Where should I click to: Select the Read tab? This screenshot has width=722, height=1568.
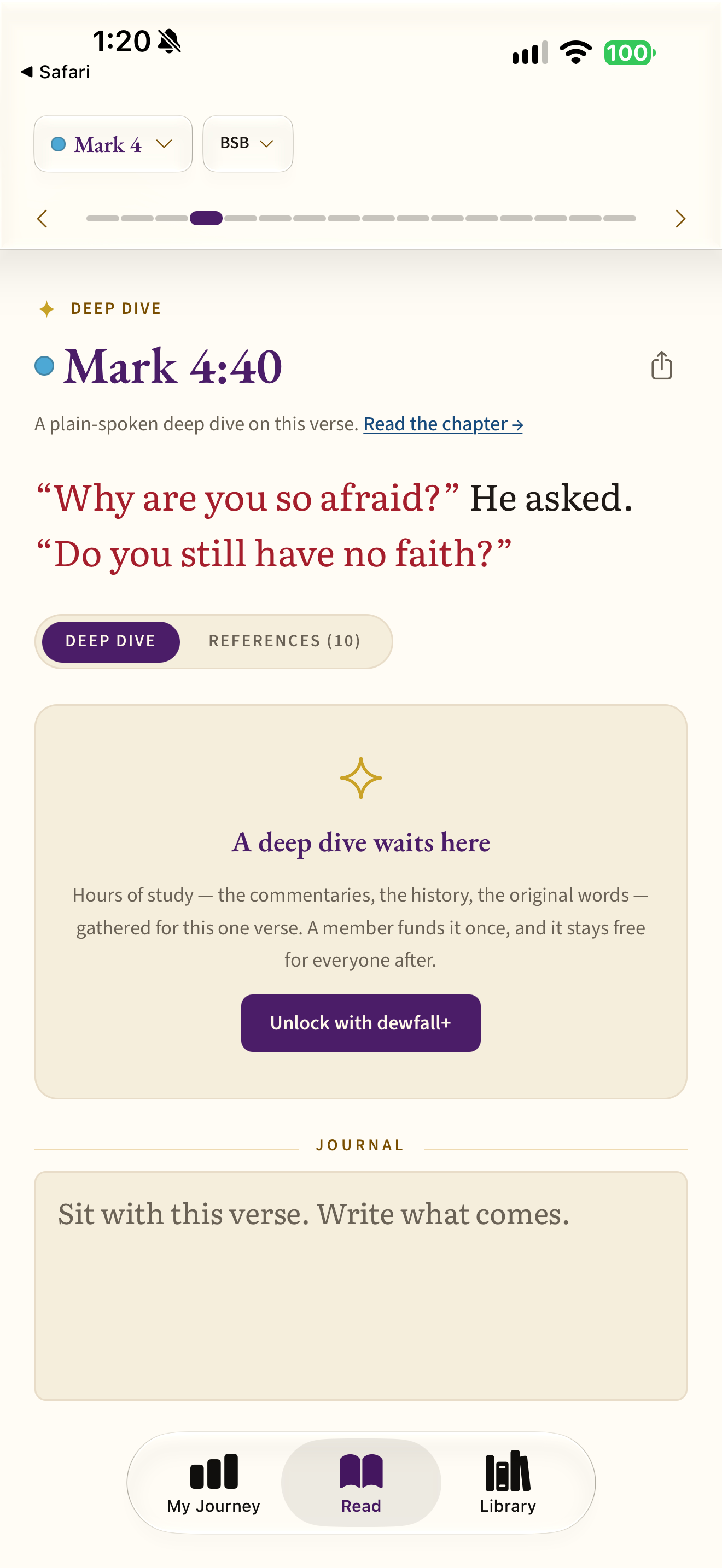(x=361, y=1483)
